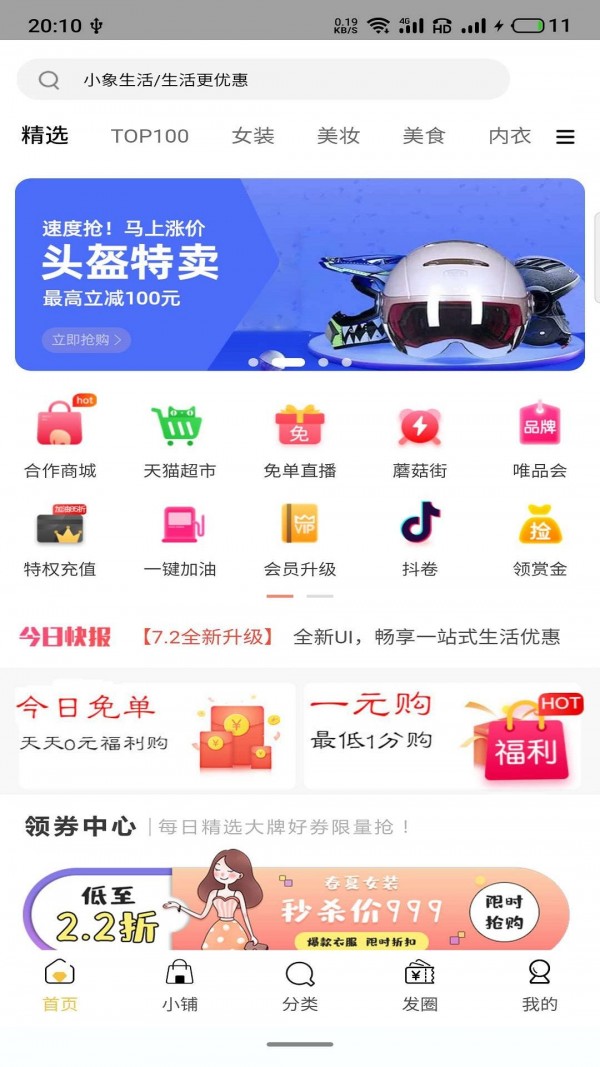Open the 一元购 福利 card
This screenshot has width=600, height=1067.
[444, 736]
